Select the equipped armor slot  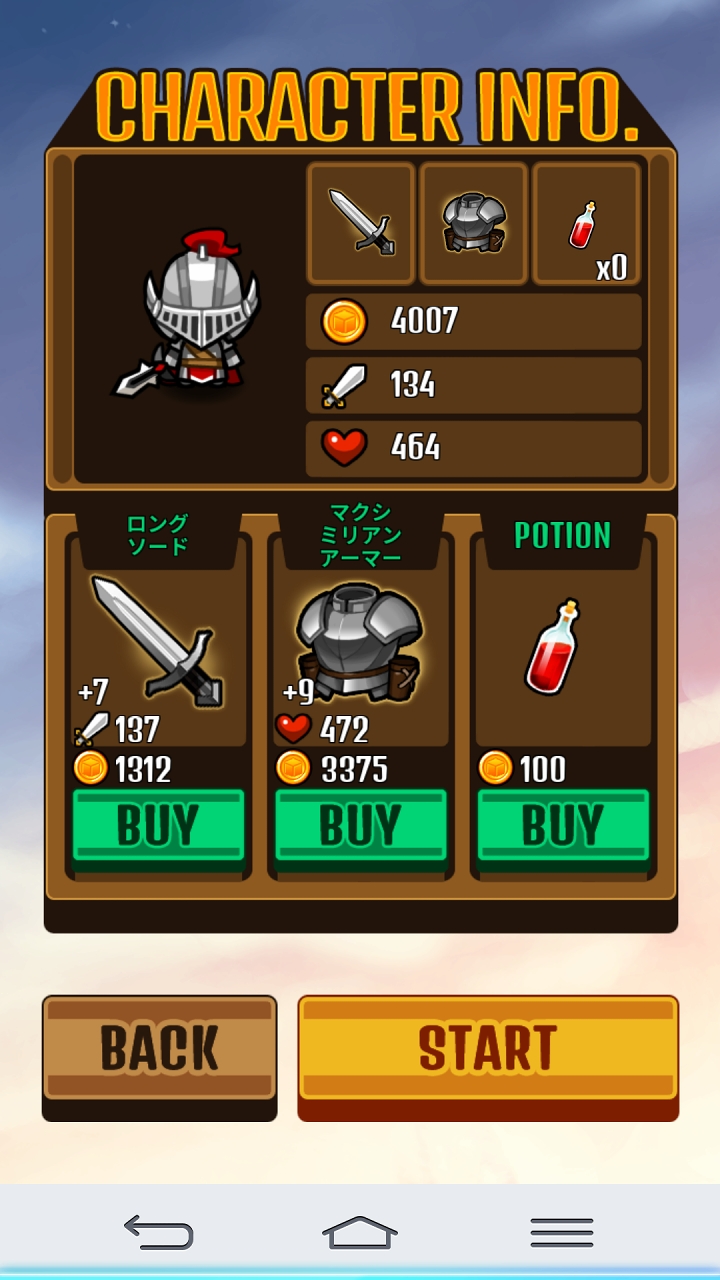pos(474,223)
